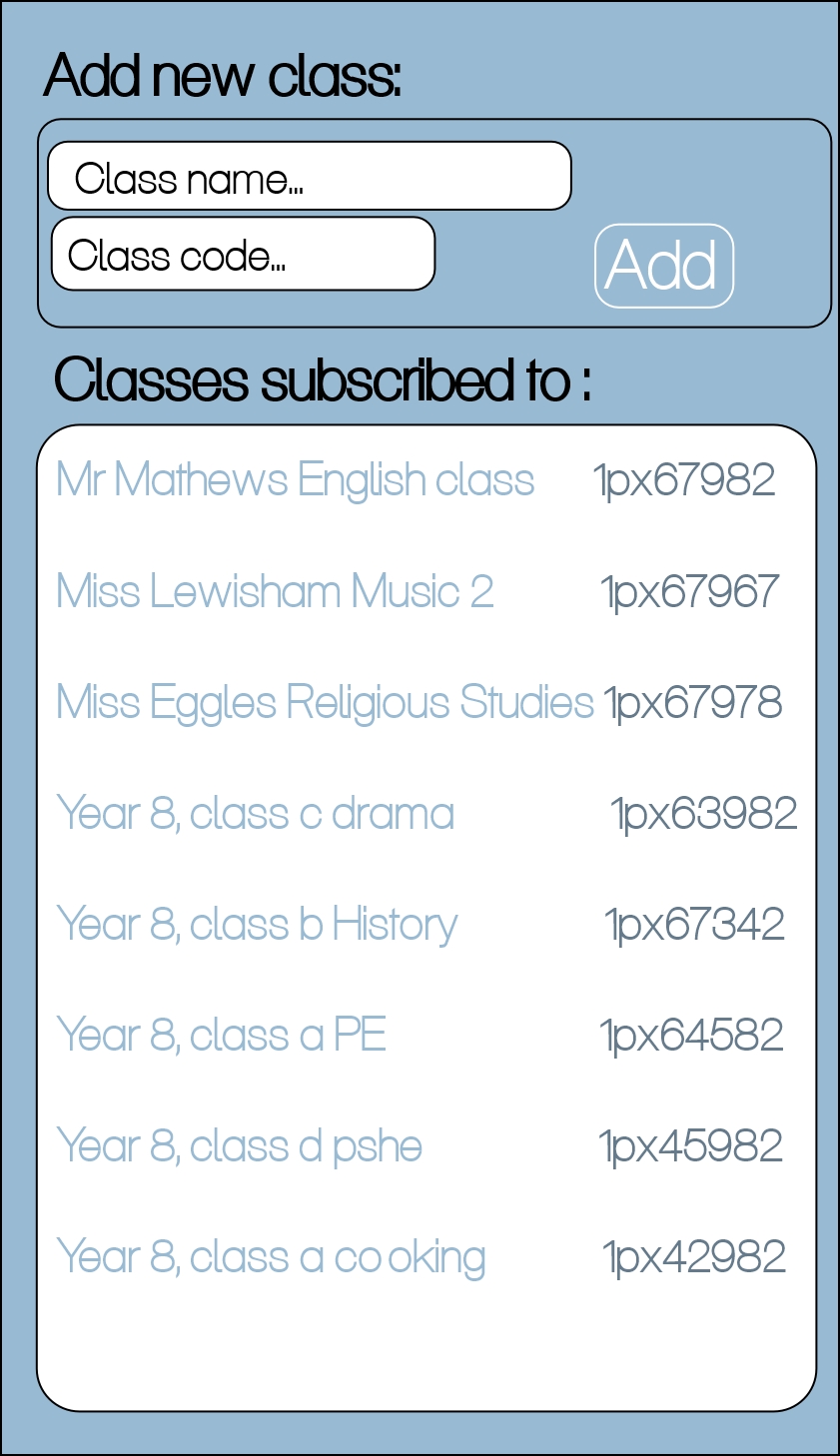The width and height of the screenshot is (840, 1456).
Task: Choose Year 8, class c drama
Action: 256,814
